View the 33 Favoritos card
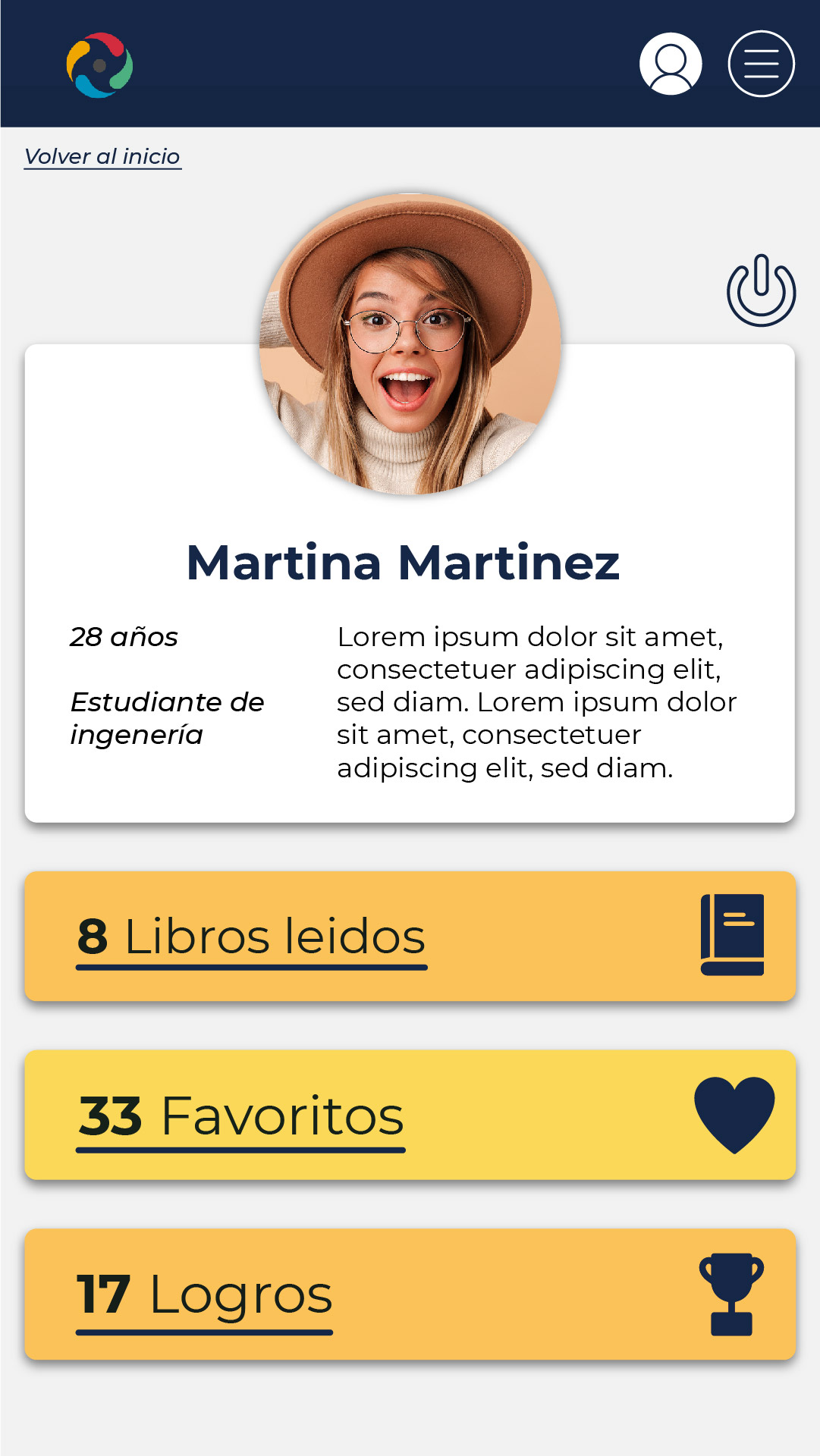820x1456 pixels. pos(410,1115)
